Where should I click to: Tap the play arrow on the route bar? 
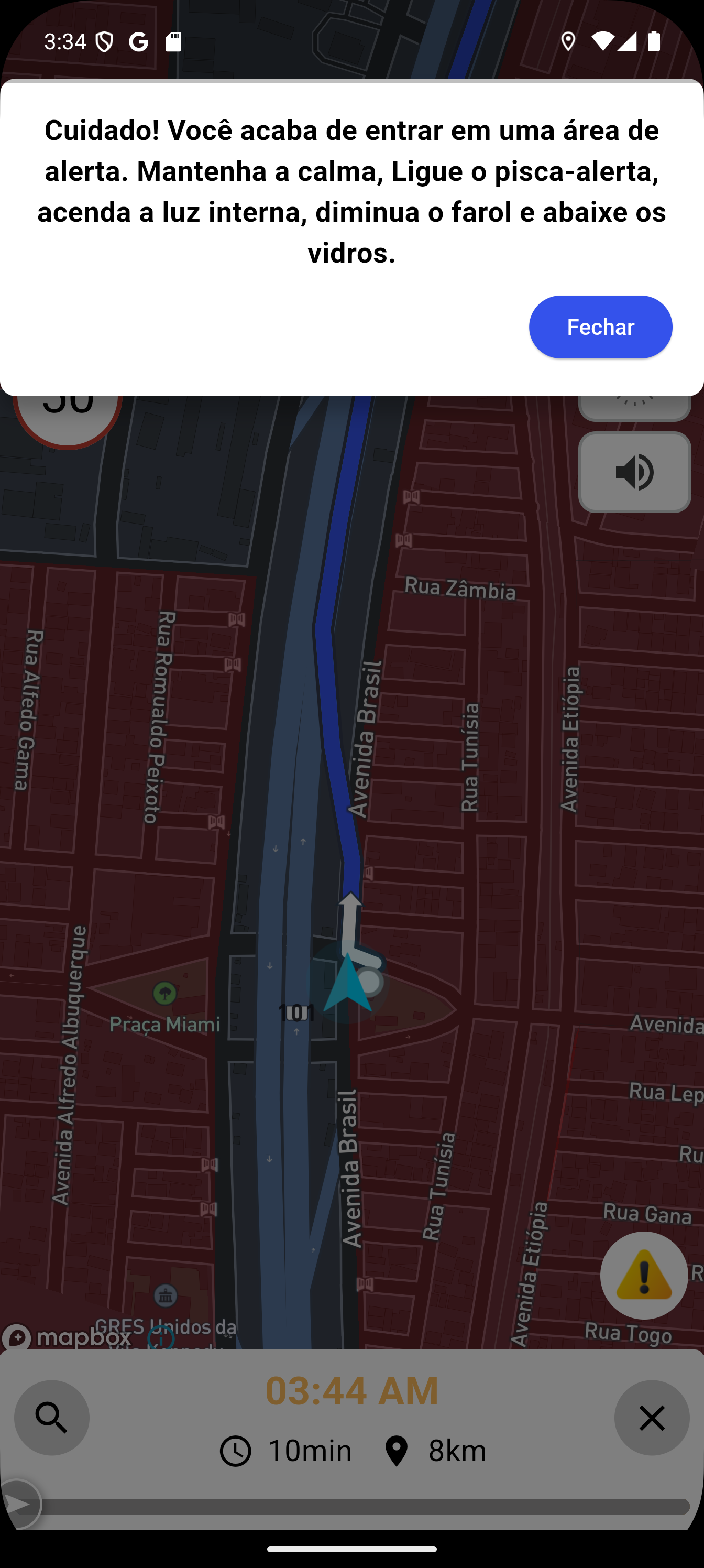point(18,1505)
